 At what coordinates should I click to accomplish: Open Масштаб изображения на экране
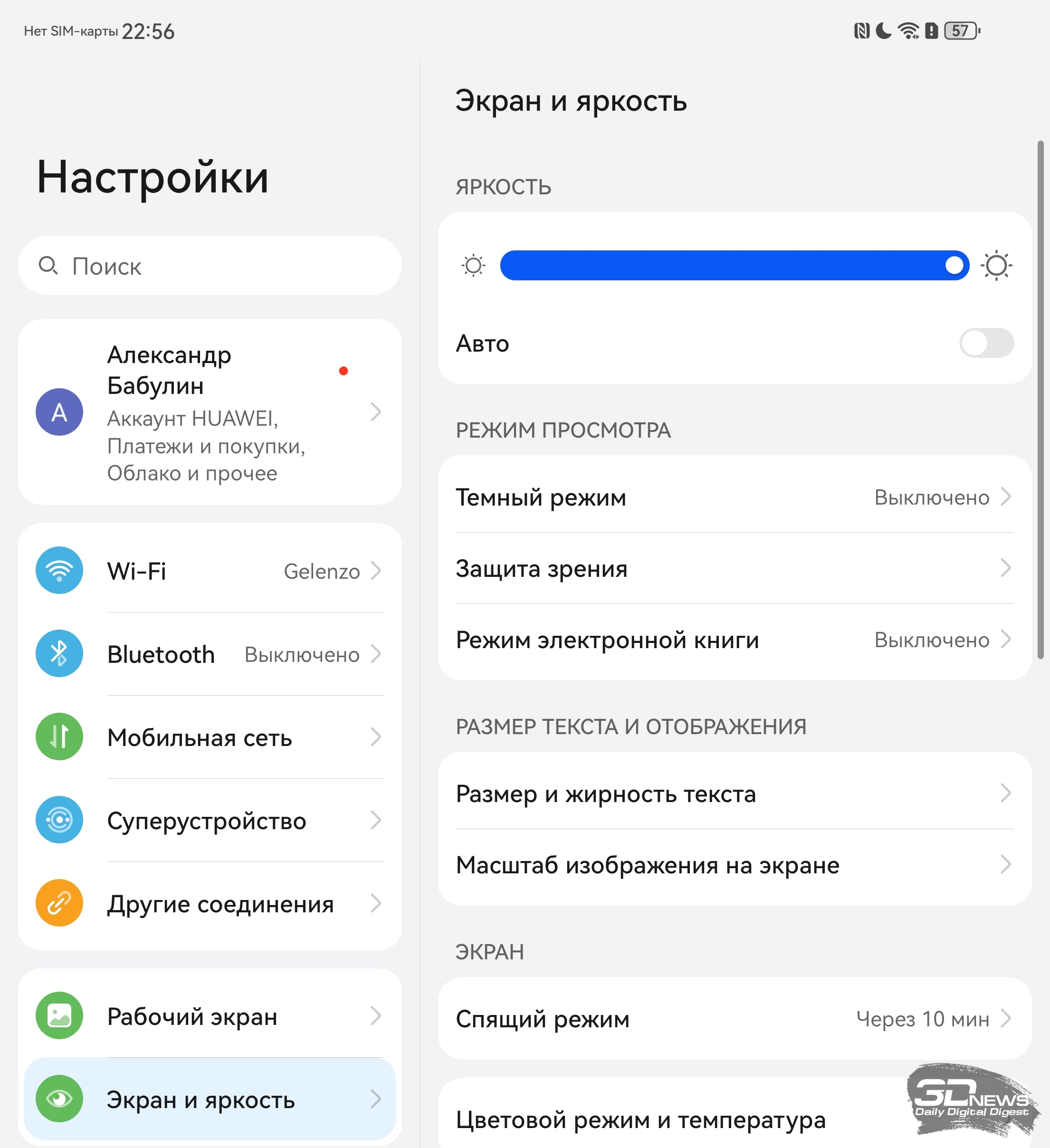click(734, 864)
